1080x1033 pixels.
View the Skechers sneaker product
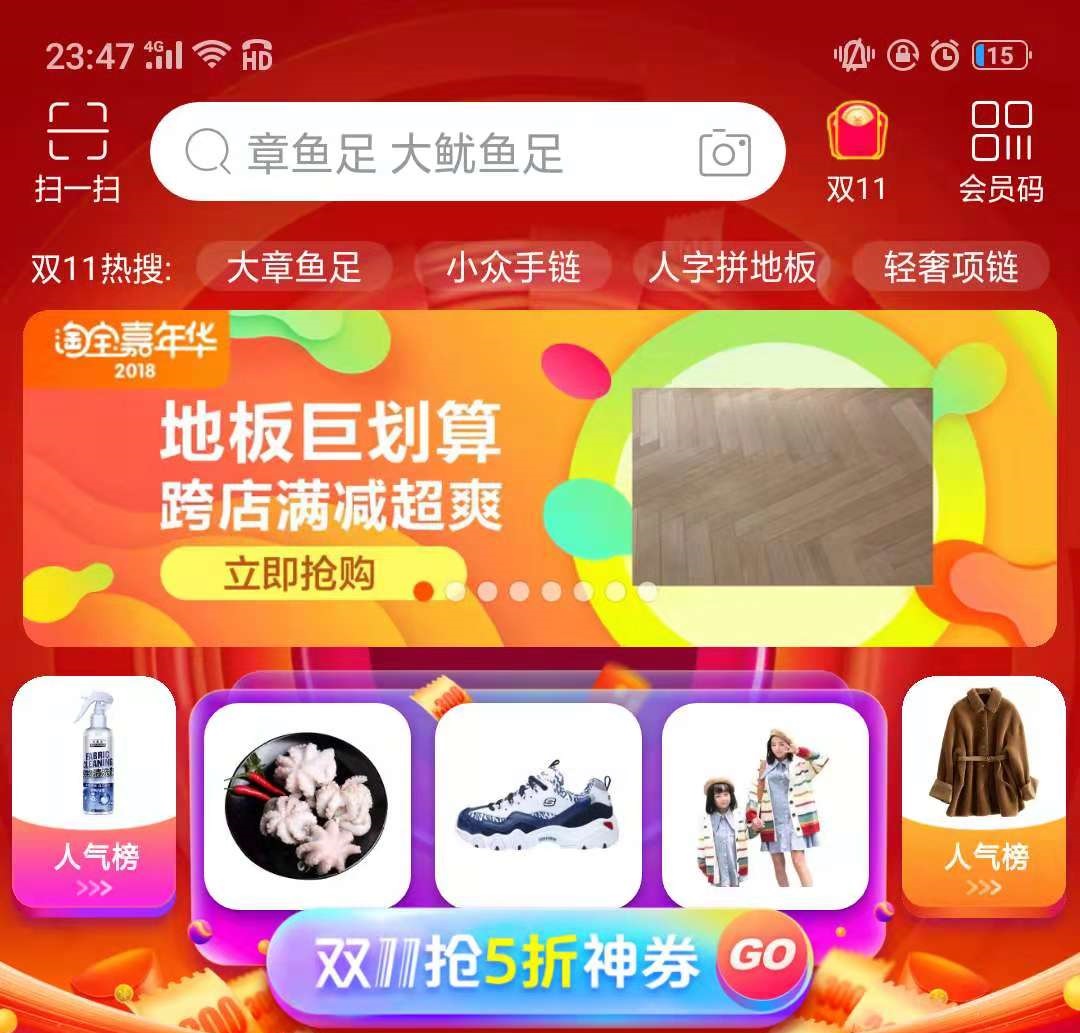coord(538,805)
